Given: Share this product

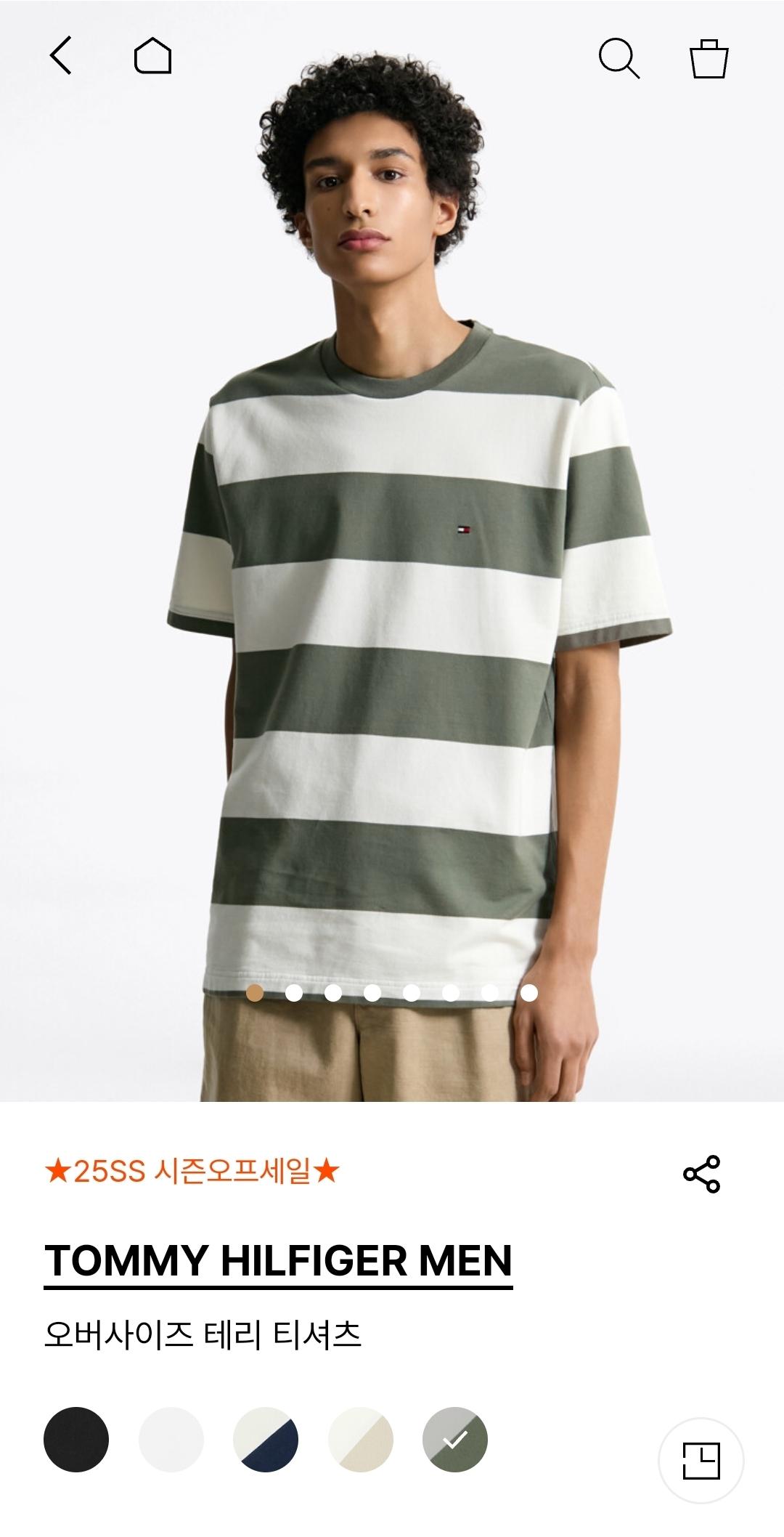Looking at the screenshot, I should pos(701,1174).
